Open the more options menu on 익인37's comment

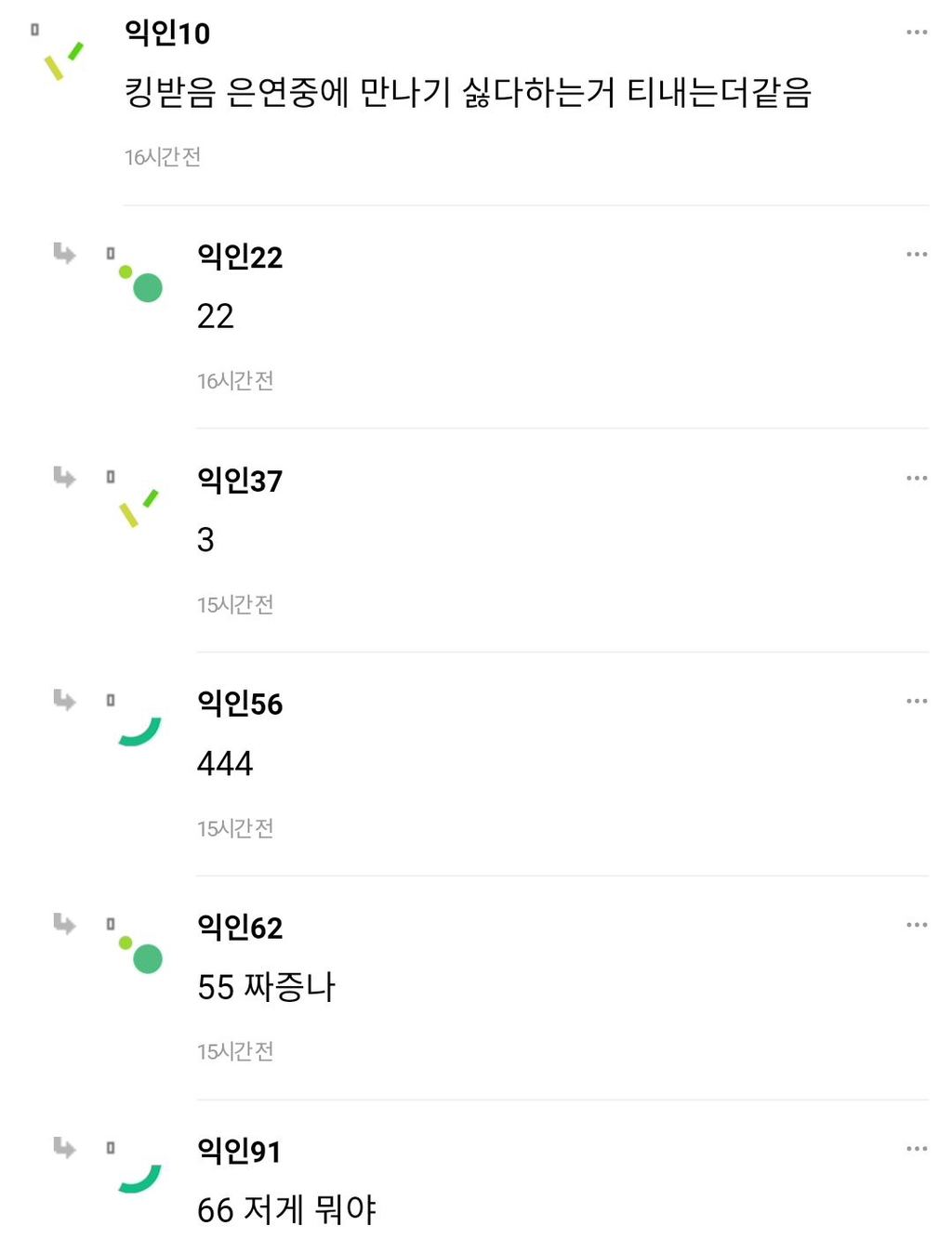(917, 477)
